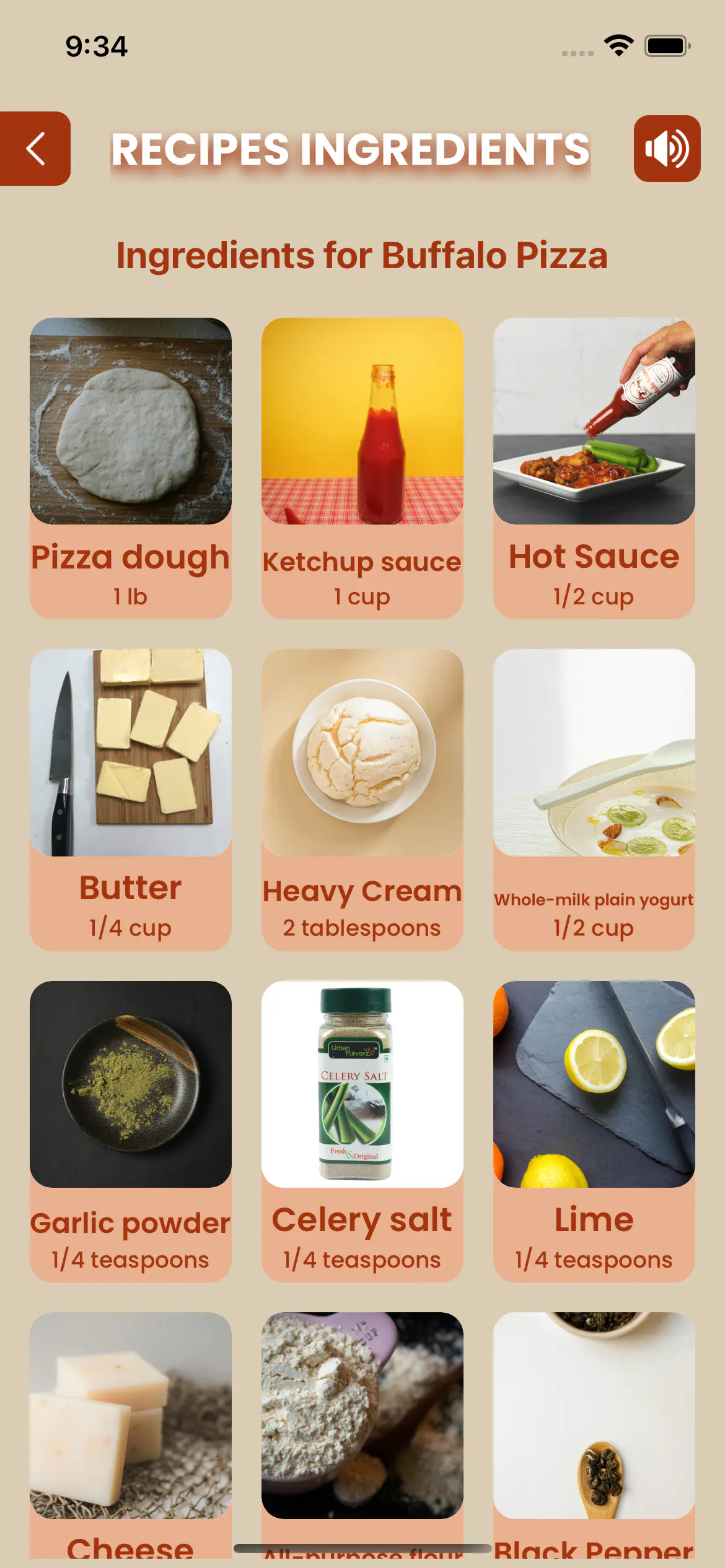View the Lime ingredient card

pyautogui.click(x=594, y=1130)
